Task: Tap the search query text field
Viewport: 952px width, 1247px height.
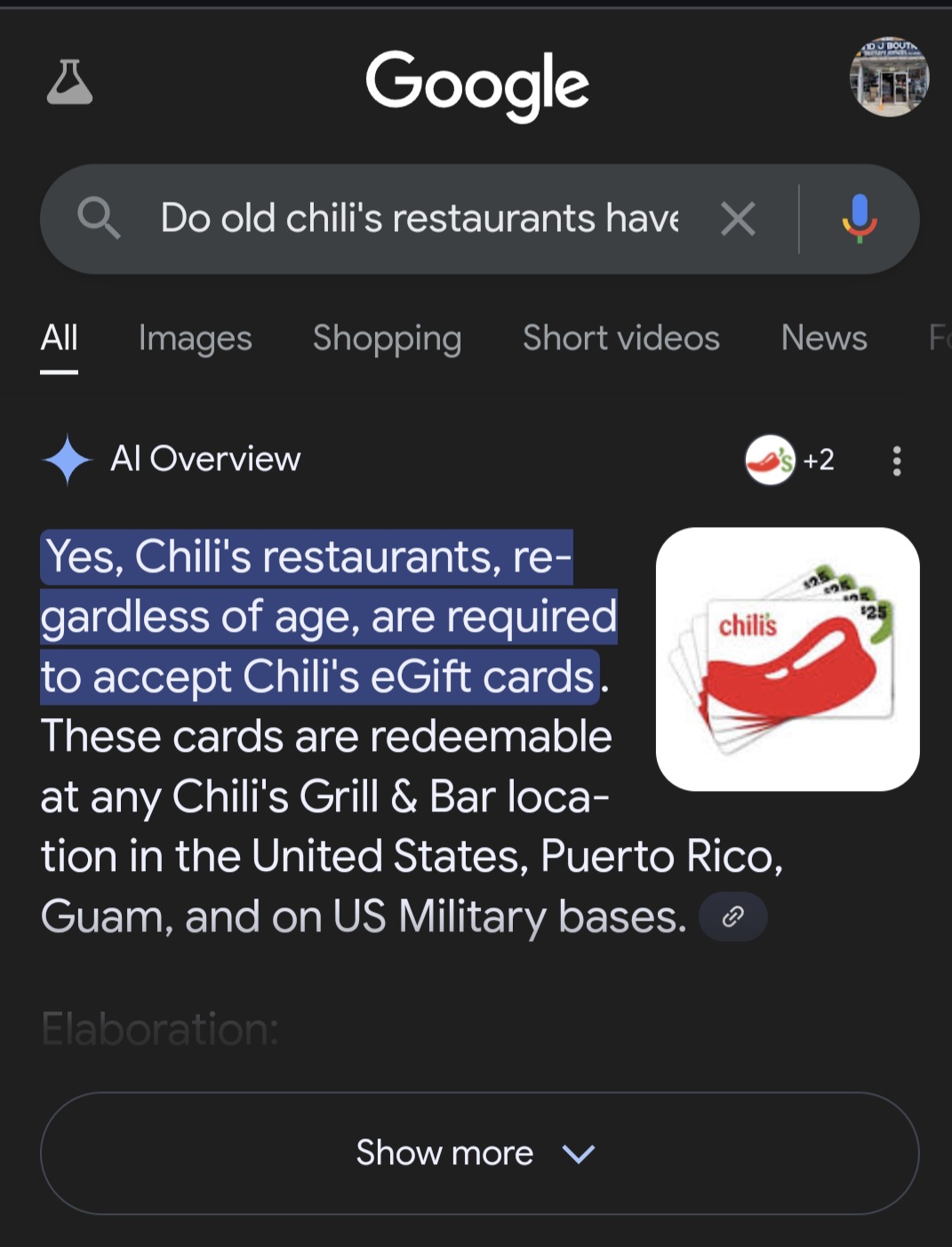Action: (419, 219)
